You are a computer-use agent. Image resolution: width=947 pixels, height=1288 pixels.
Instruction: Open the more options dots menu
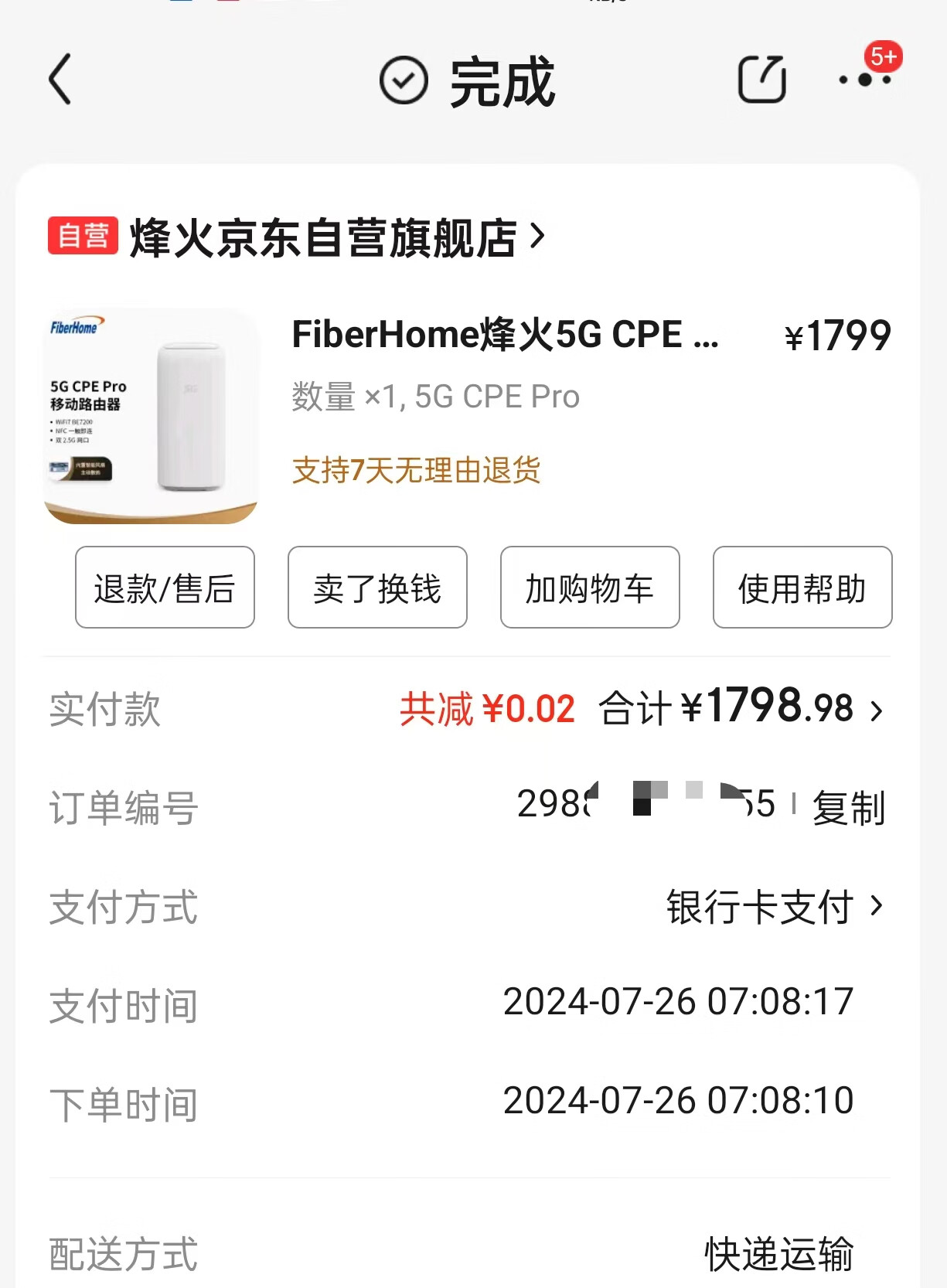tap(865, 80)
